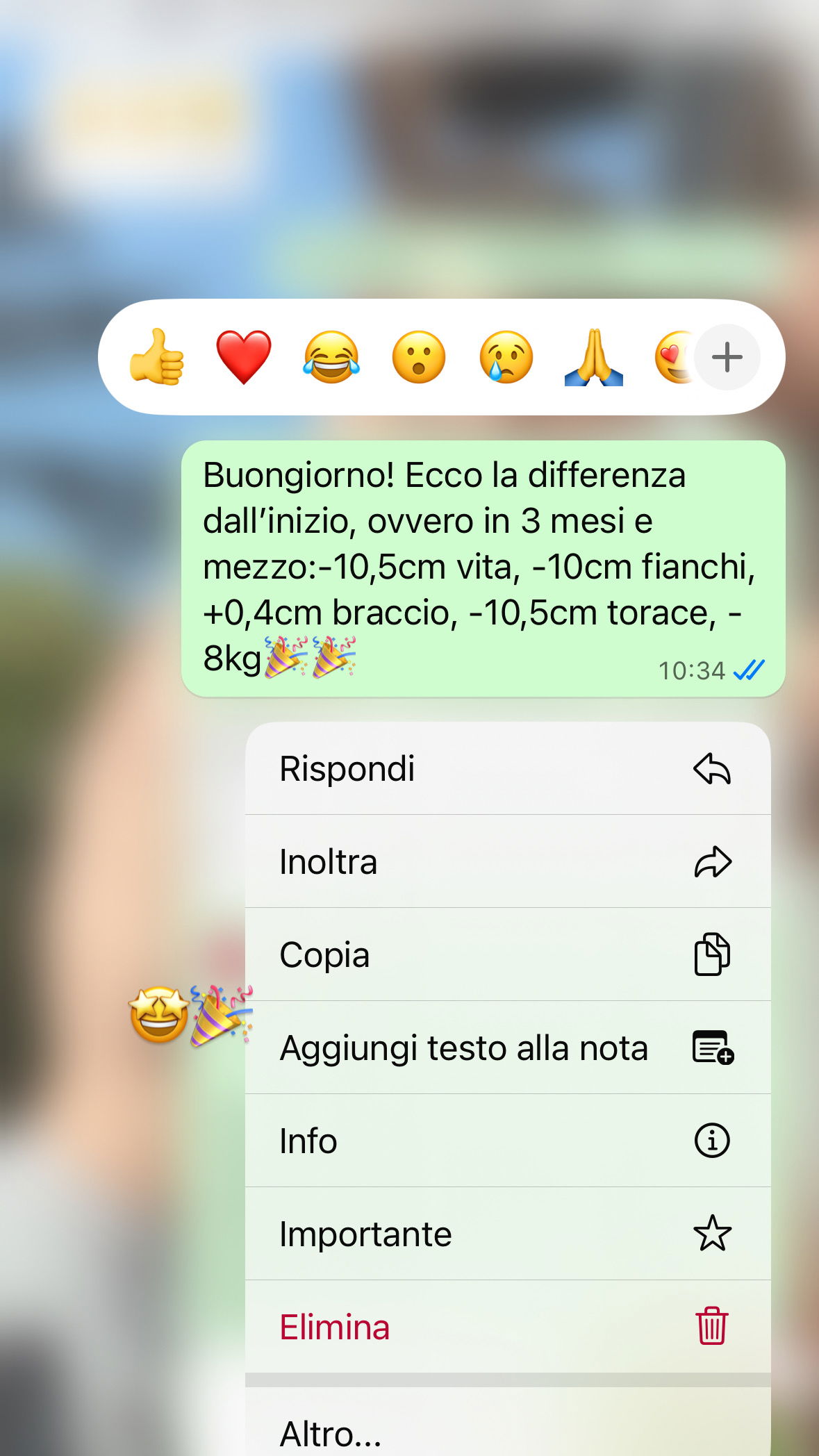Open message Info
Image resolution: width=819 pixels, height=1456 pixels.
(507, 1141)
